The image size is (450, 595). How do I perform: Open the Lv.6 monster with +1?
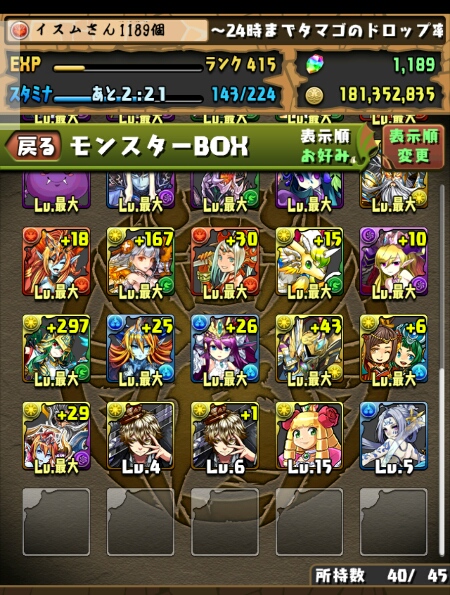225,436
